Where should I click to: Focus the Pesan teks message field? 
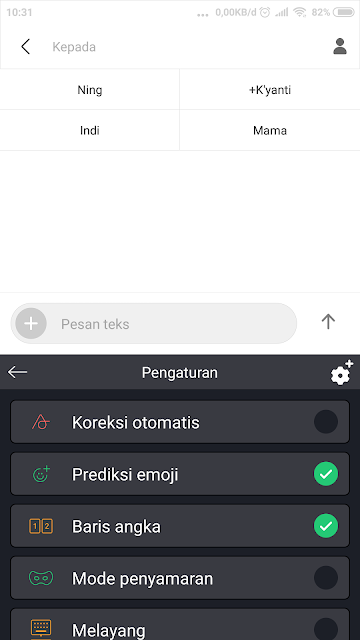(x=171, y=324)
